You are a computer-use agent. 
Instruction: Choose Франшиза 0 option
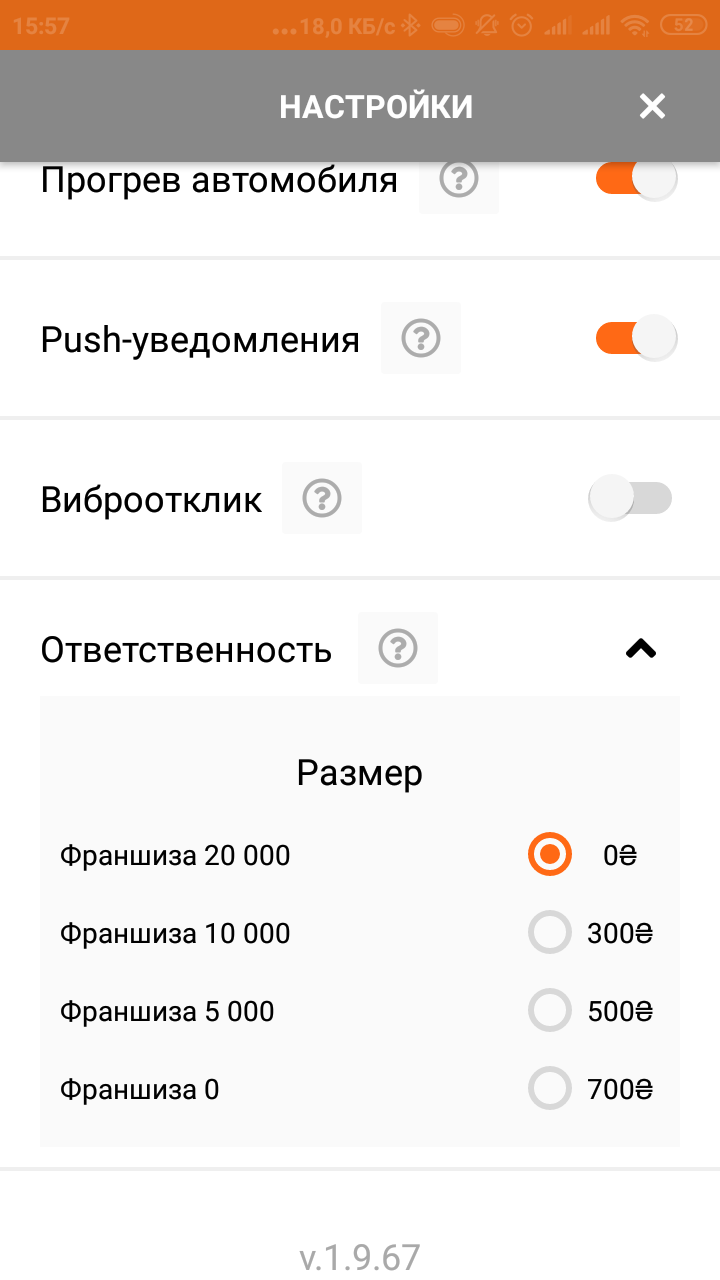coord(550,1089)
